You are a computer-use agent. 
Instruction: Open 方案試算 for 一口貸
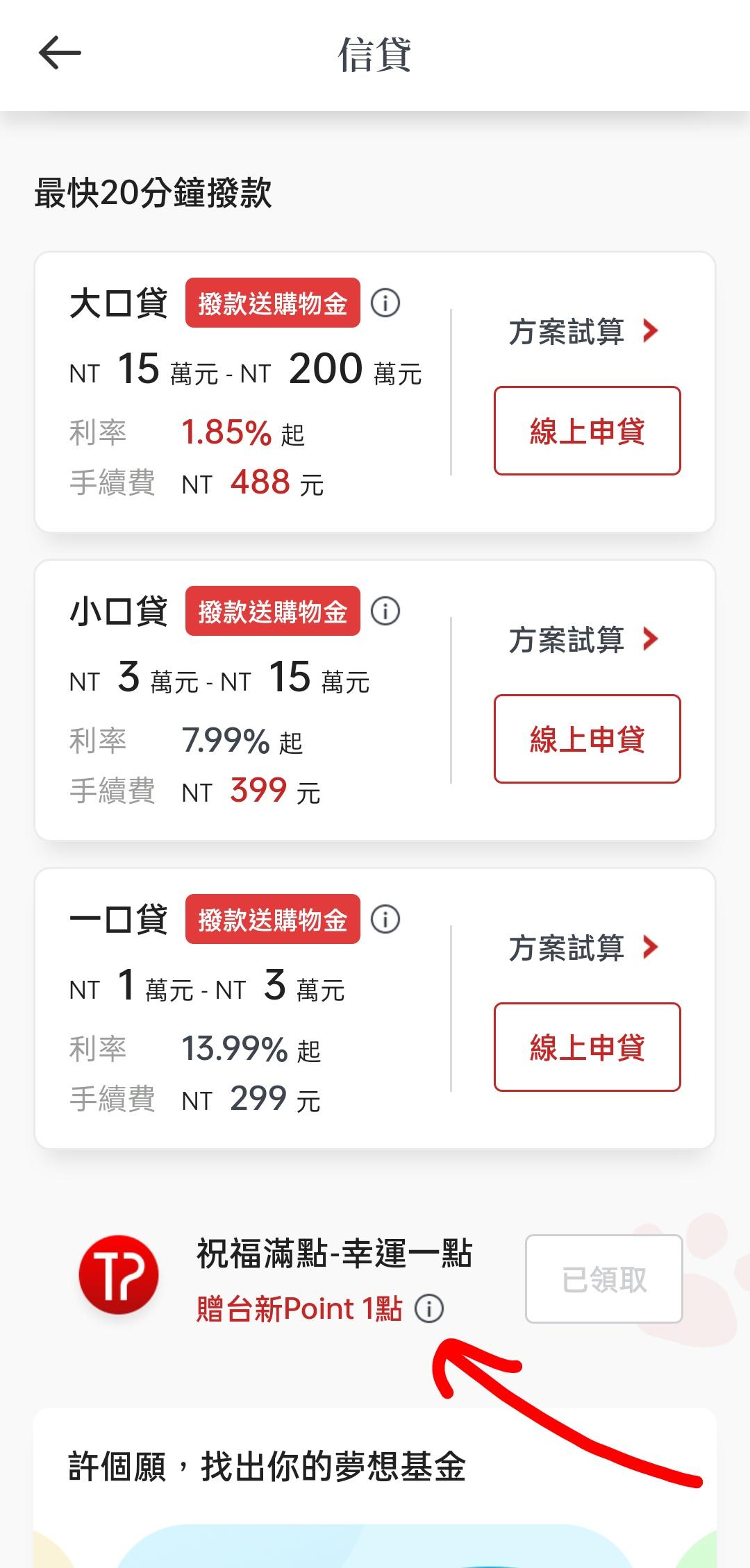click(583, 948)
